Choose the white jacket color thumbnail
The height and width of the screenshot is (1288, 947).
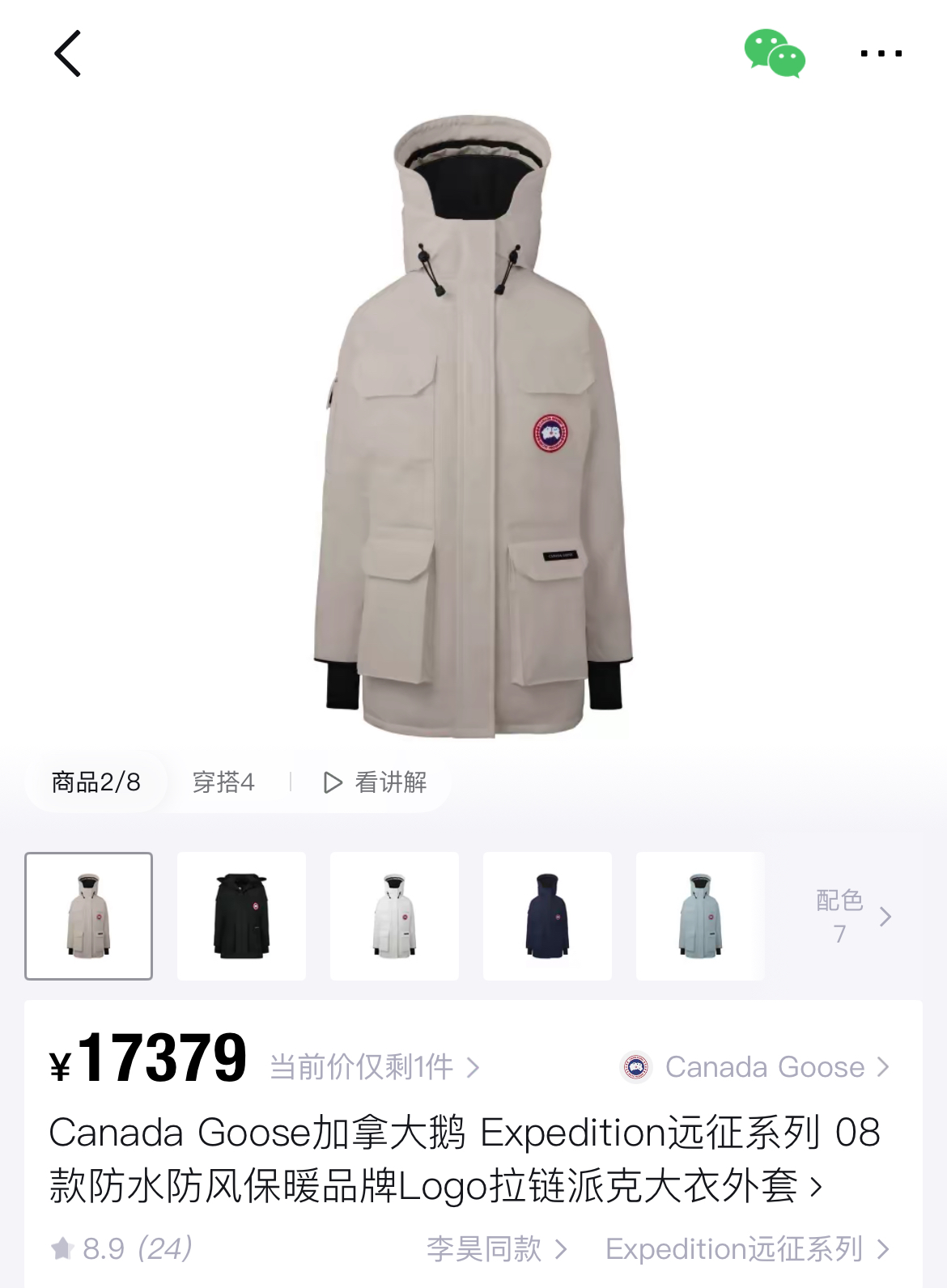394,916
